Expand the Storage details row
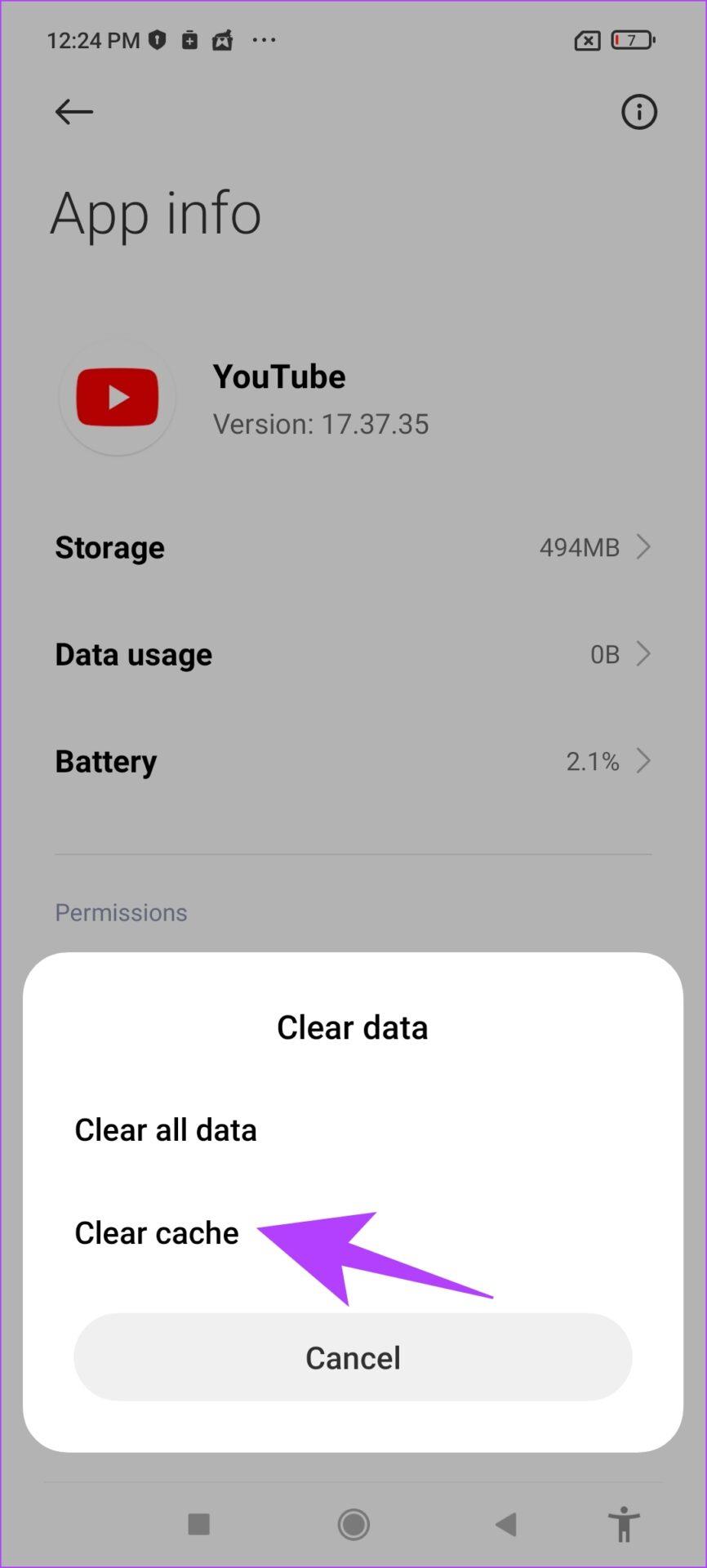707x1568 pixels. pyautogui.click(x=353, y=547)
